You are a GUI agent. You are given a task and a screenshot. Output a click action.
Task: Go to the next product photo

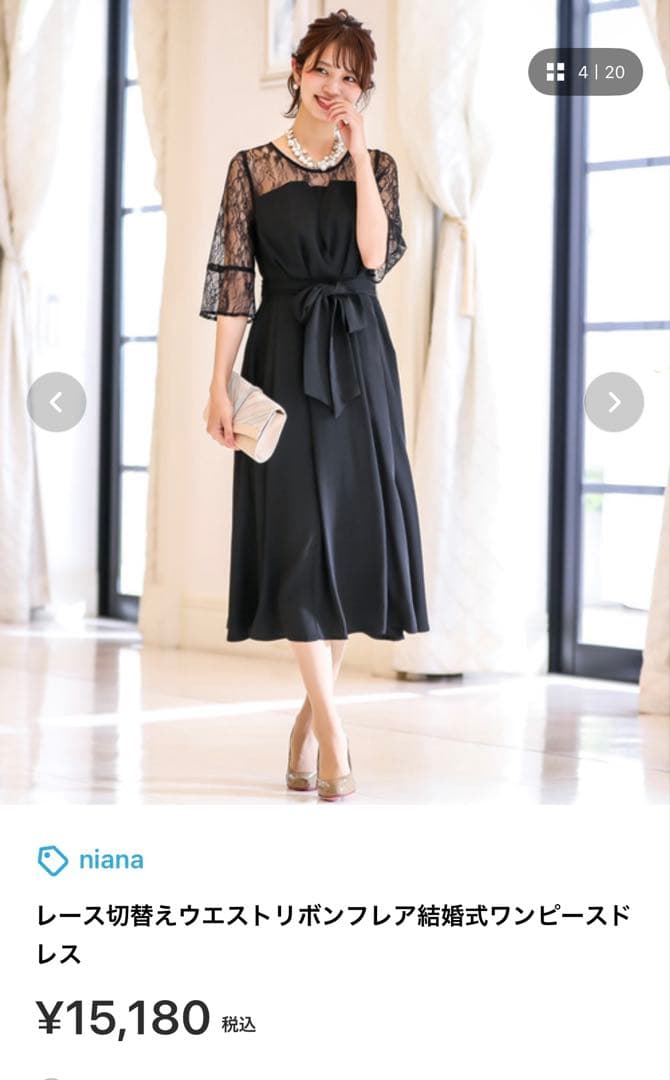[x=614, y=402]
